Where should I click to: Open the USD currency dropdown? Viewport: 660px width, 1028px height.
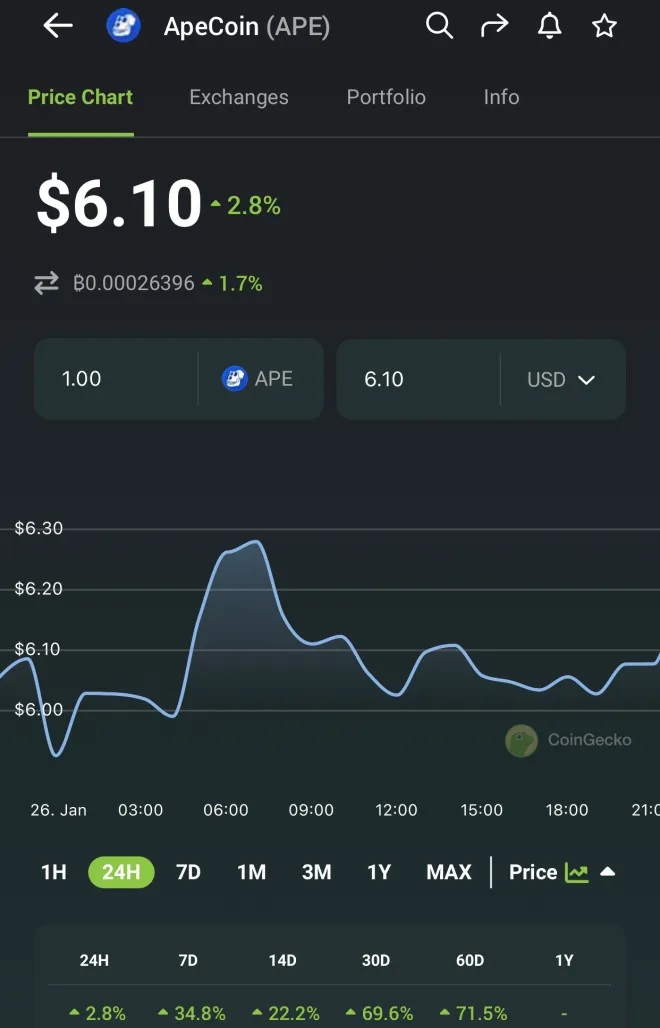tap(562, 380)
